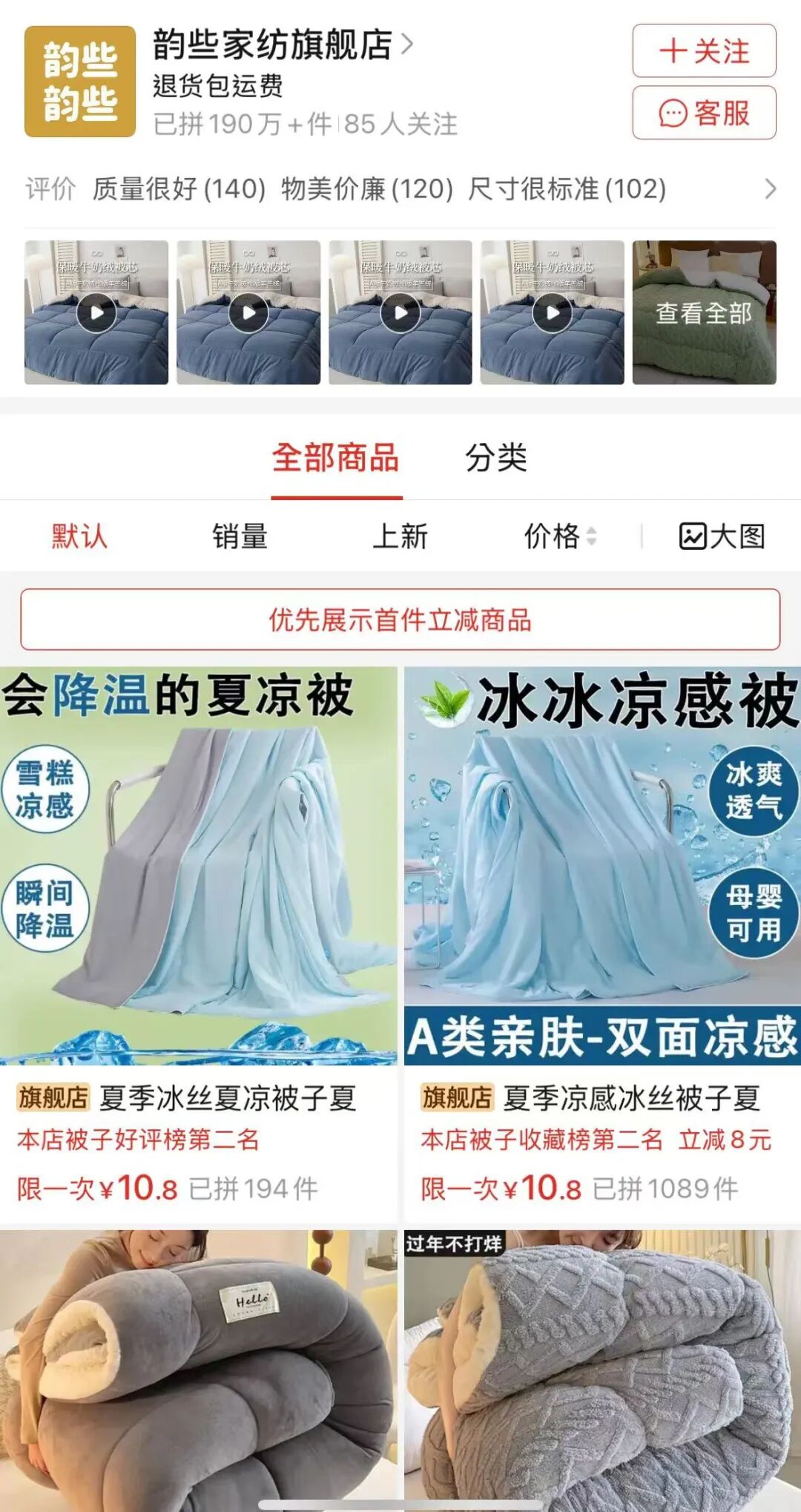Open reviews tagged 质量很好 (140)
The height and width of the screenshot is (1512, 801).
click(179, 189)
